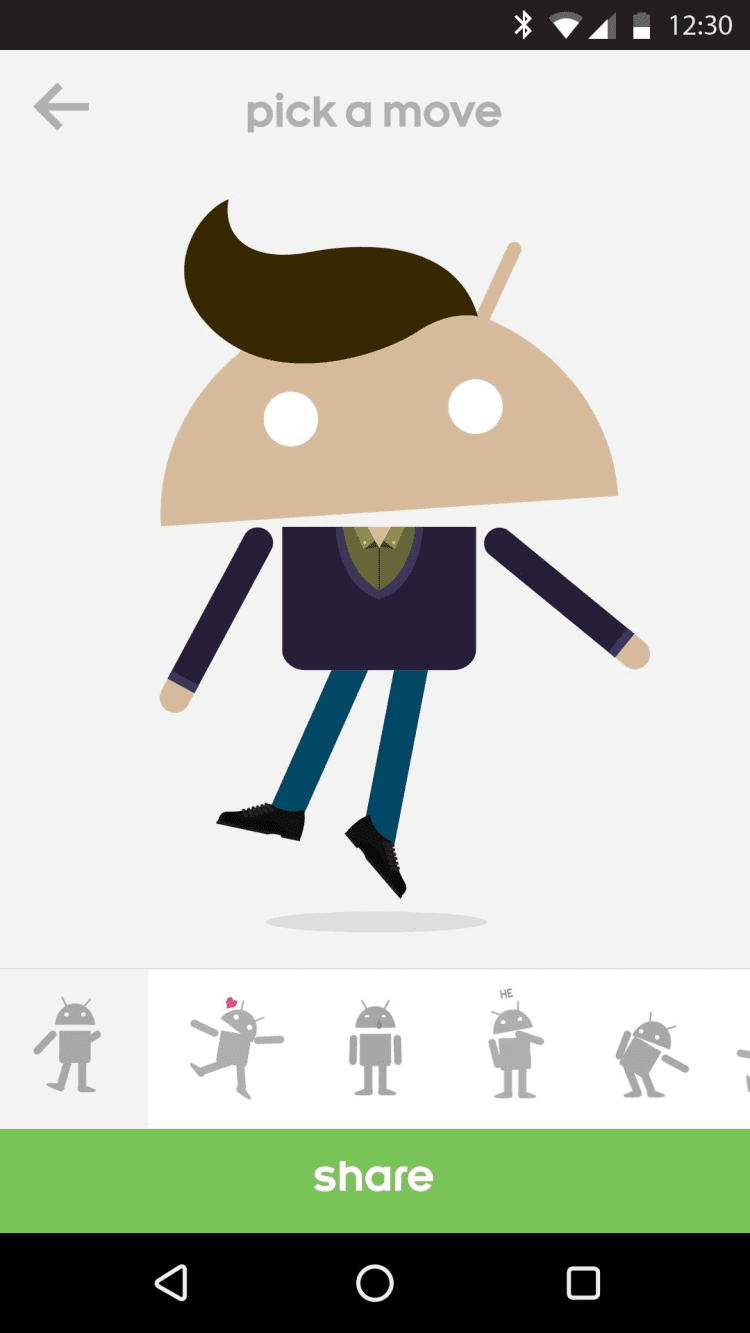The image size is (750, 1333).
Task: Choose the crying android move
Action: 375,1048
